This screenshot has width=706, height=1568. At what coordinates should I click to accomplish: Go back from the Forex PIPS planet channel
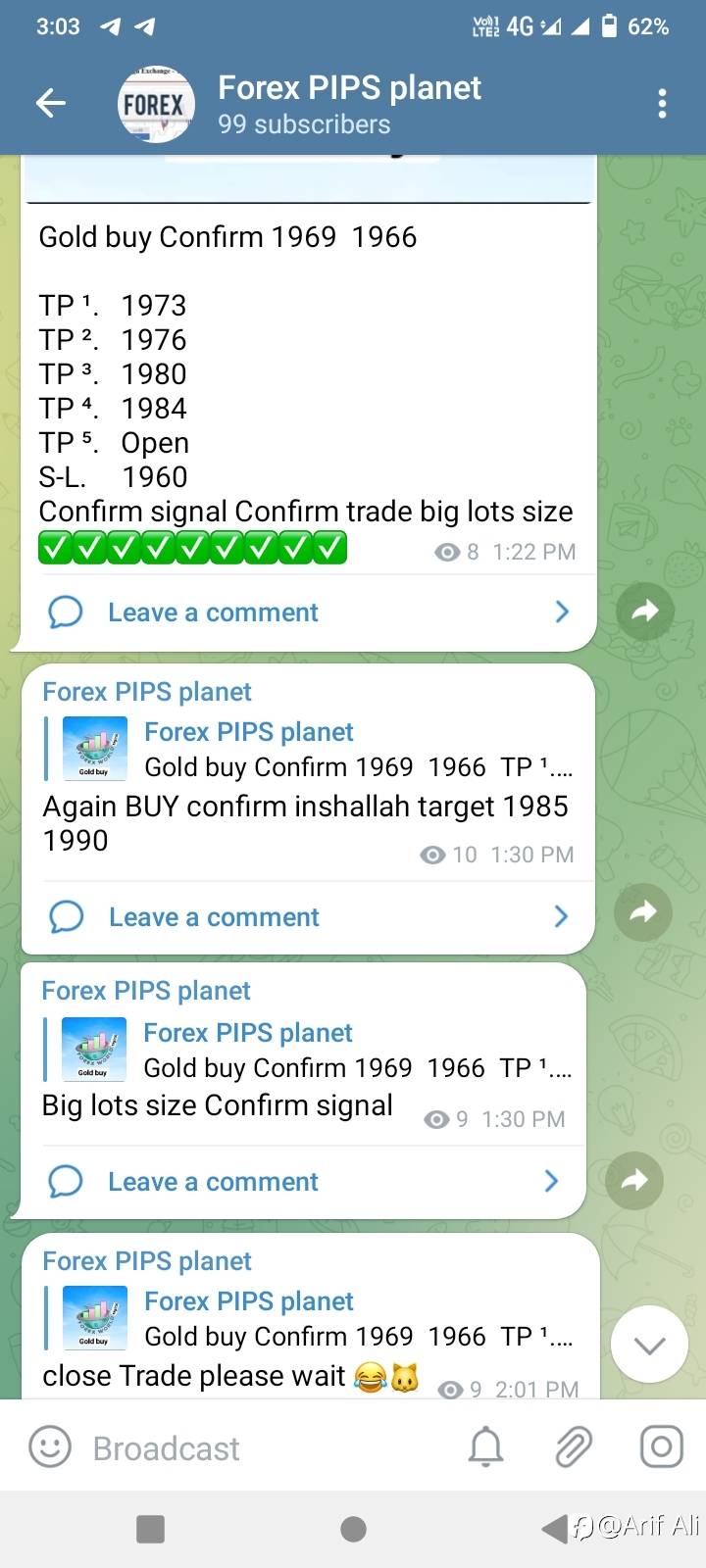(x=50, y=102)
